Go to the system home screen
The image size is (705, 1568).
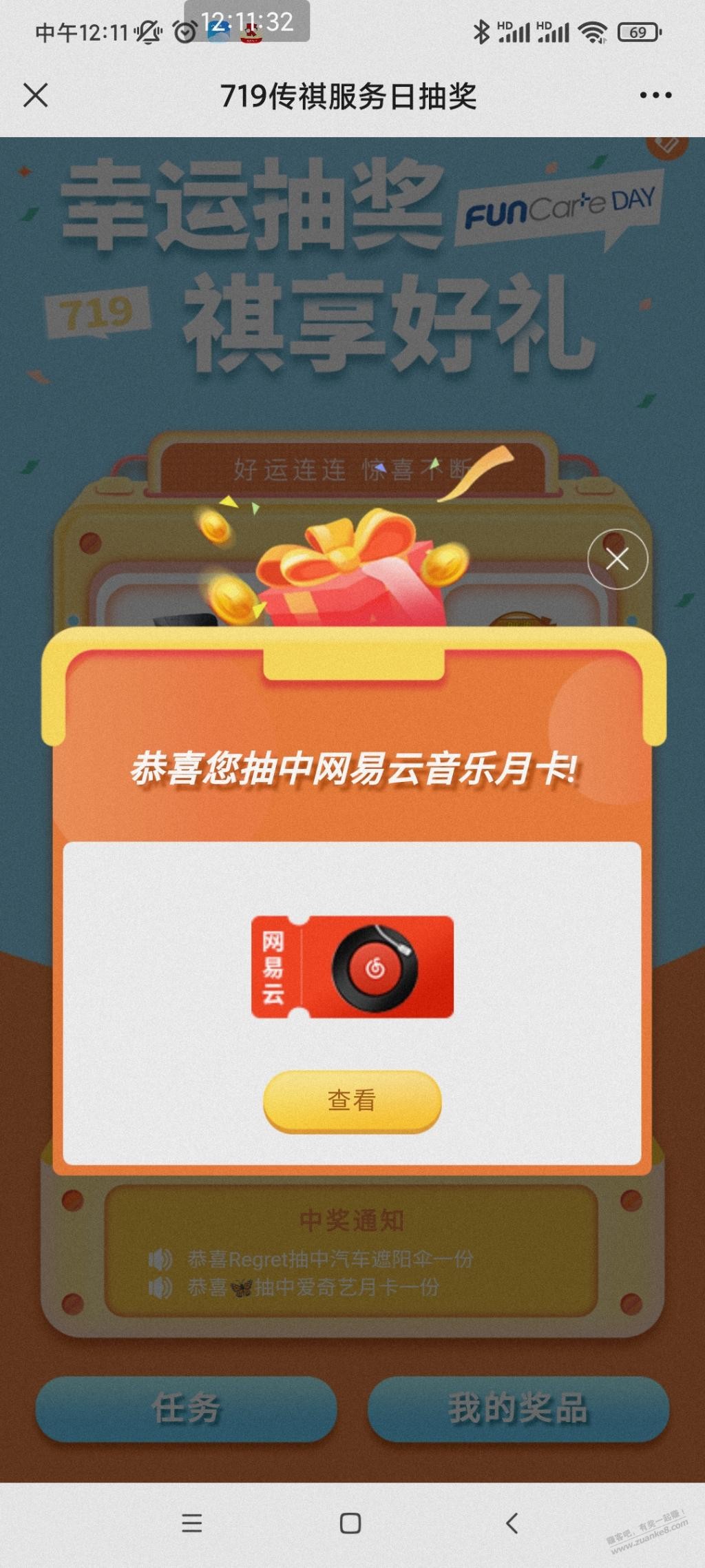pyautogui.click(x=350, y=1523)
